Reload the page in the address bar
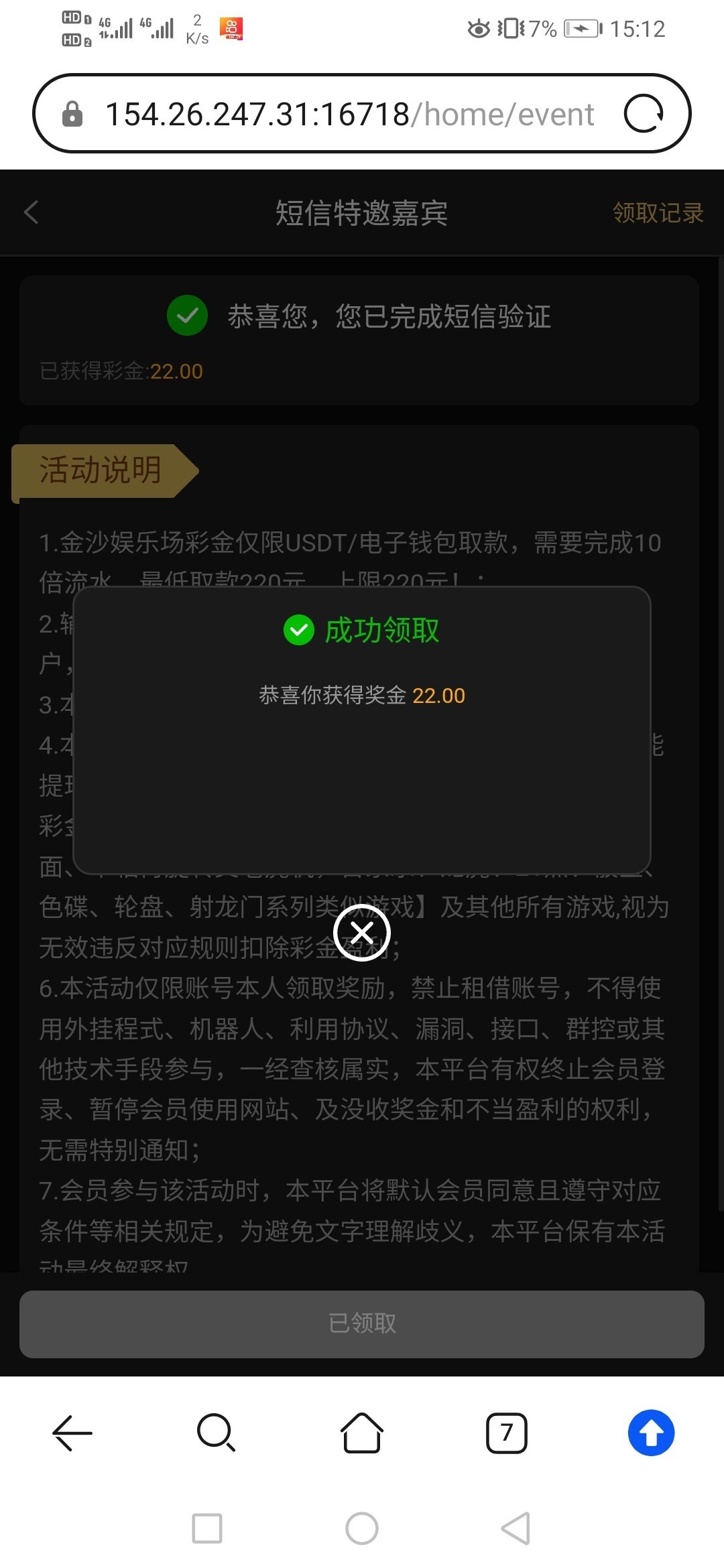724x1568 pixels. [643, 114]
